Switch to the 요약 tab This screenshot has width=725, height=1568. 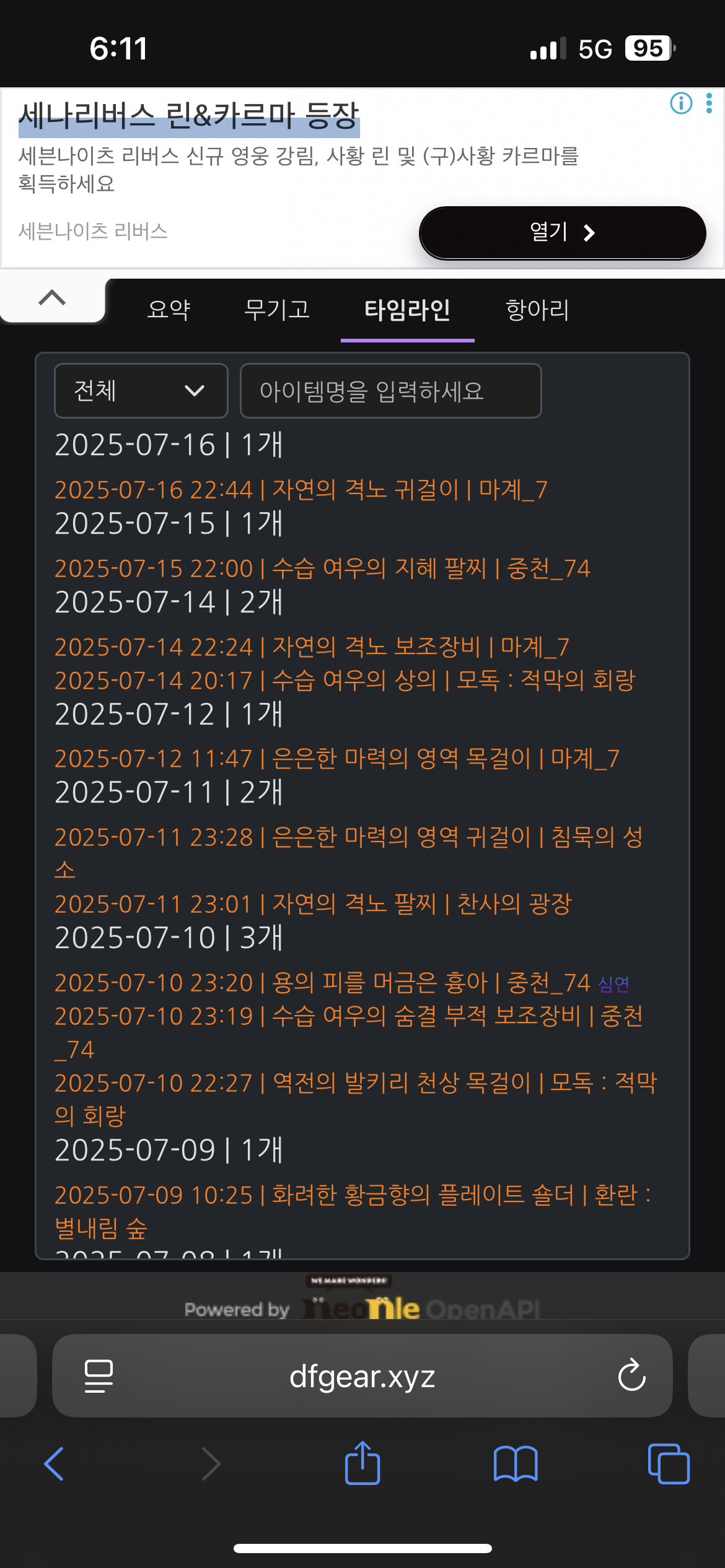[x=169, y=310]
